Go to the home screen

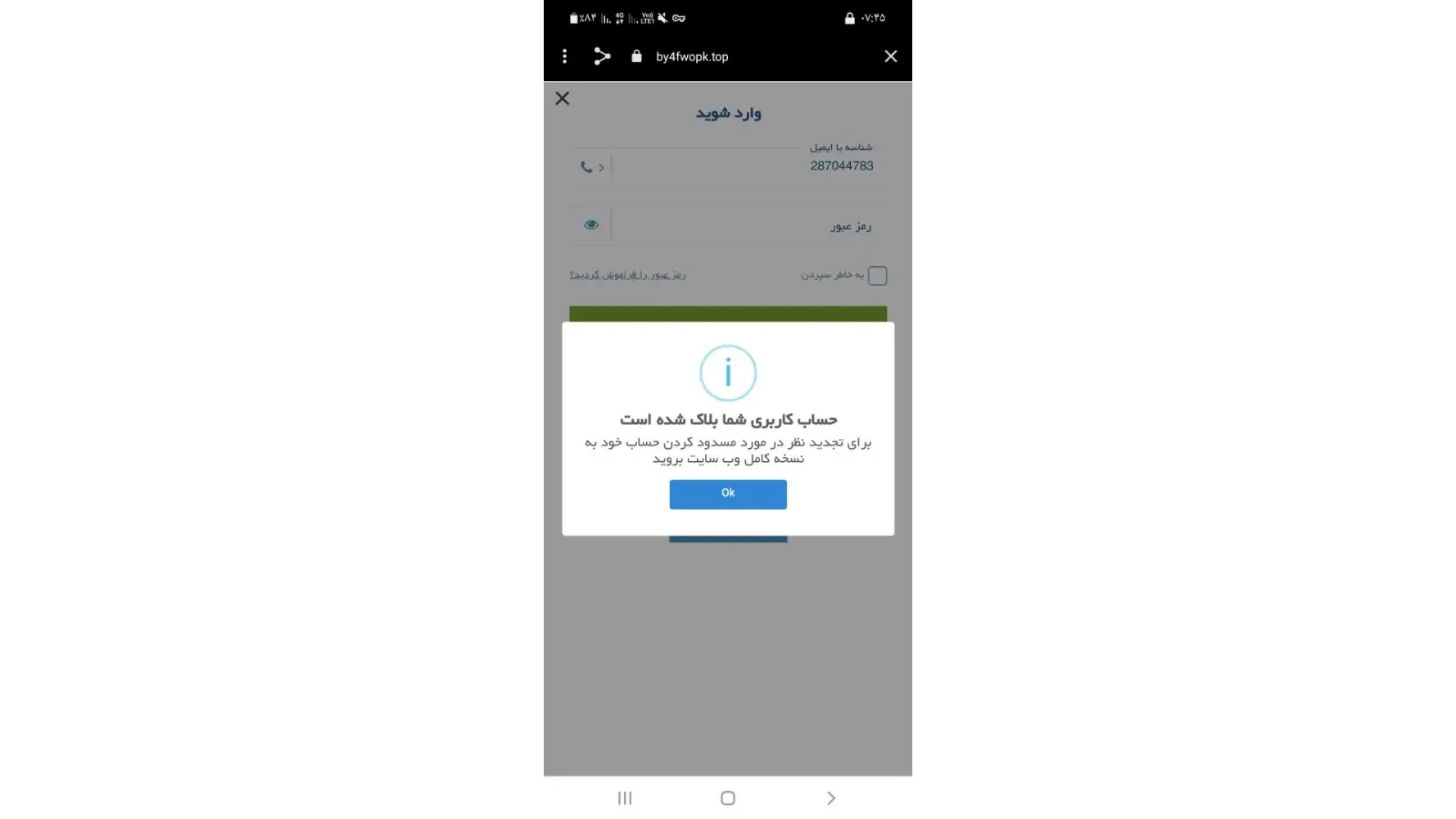(727, 799)
